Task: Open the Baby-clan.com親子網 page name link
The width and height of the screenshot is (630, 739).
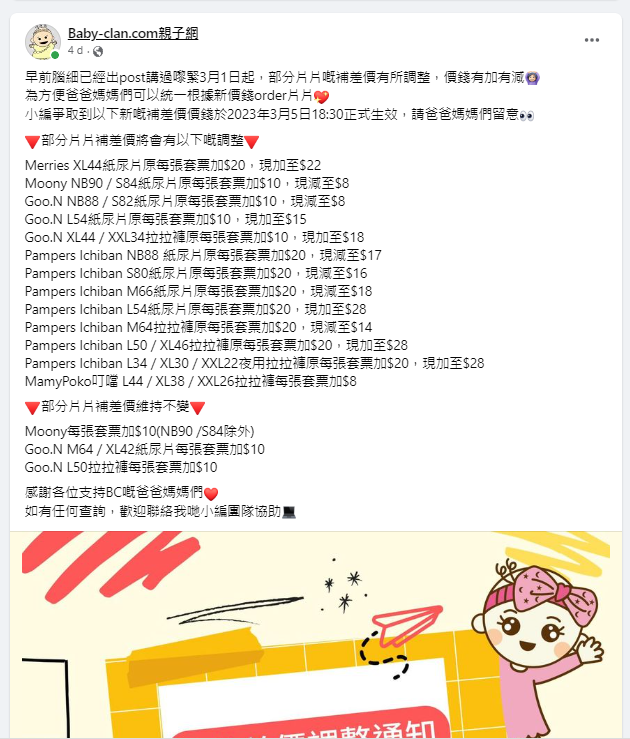Action: 133,33
